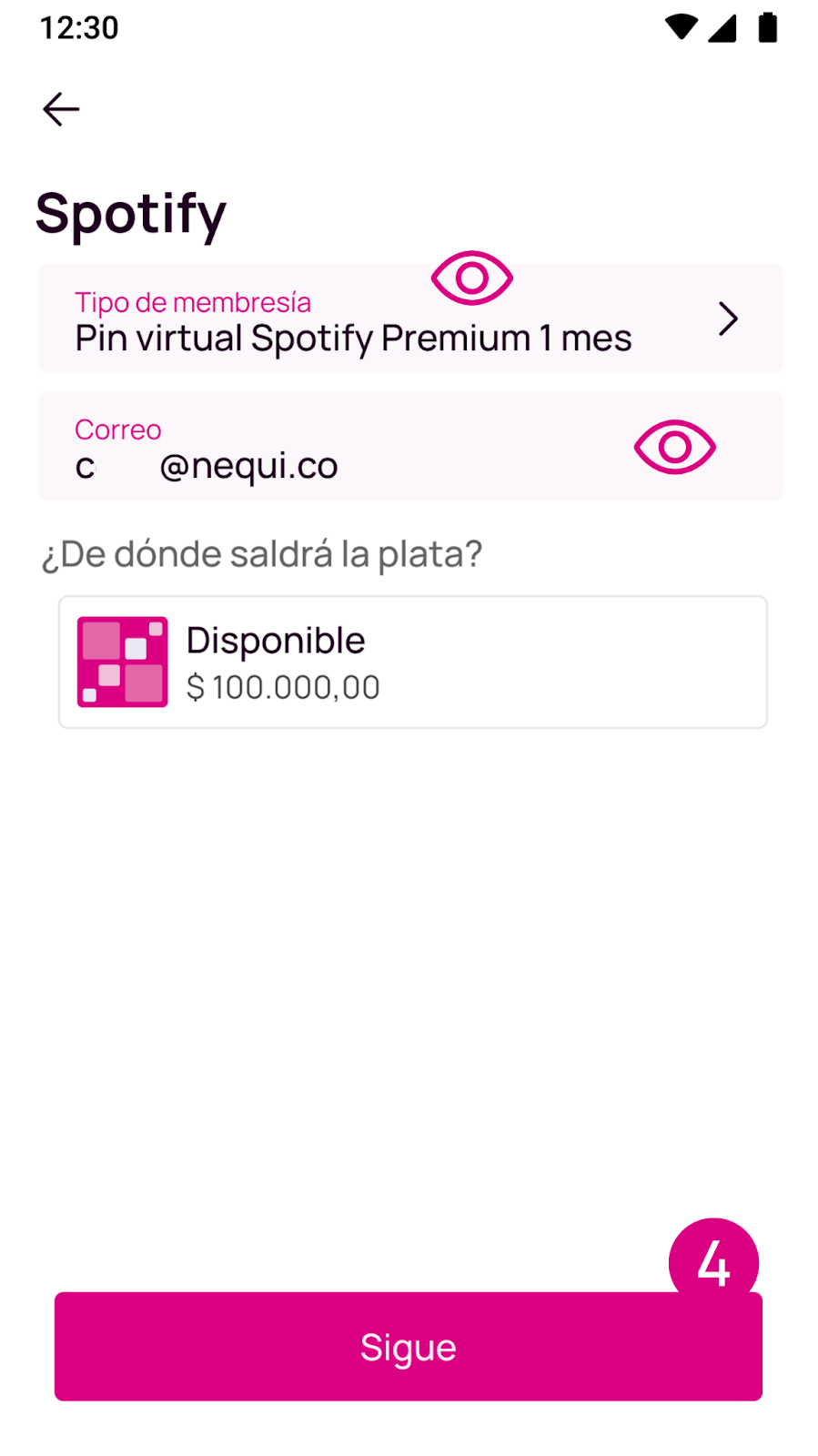Click the Wi-Fi icon in the status bar
This screenshot has width=818, height=1456.
[x=679, y=26]
